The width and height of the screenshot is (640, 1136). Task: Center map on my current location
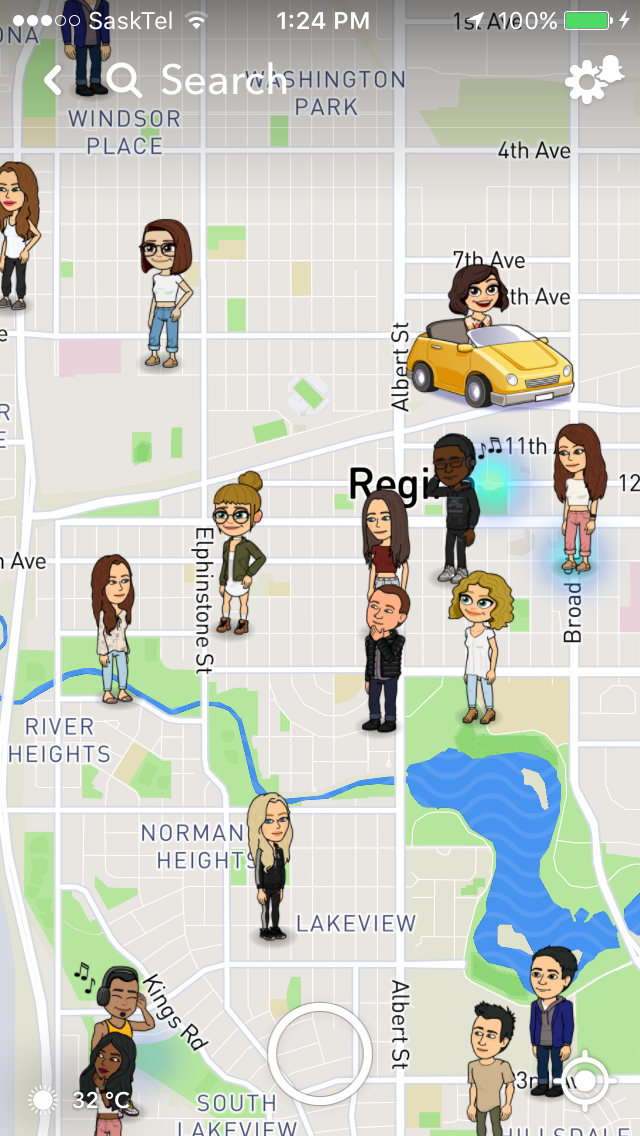click(586, 1080)
